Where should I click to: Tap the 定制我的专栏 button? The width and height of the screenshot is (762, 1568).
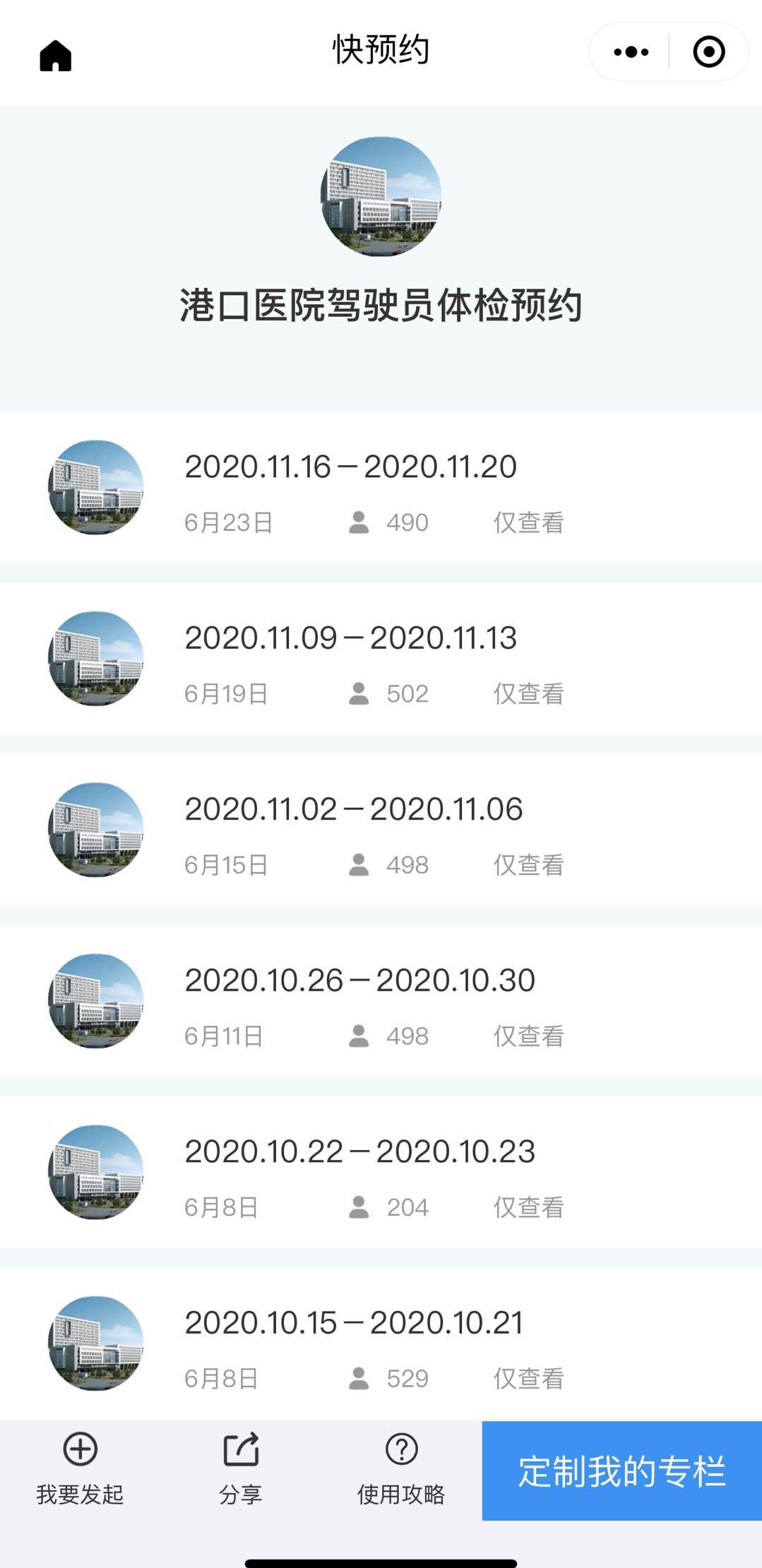pos(621,1471)
